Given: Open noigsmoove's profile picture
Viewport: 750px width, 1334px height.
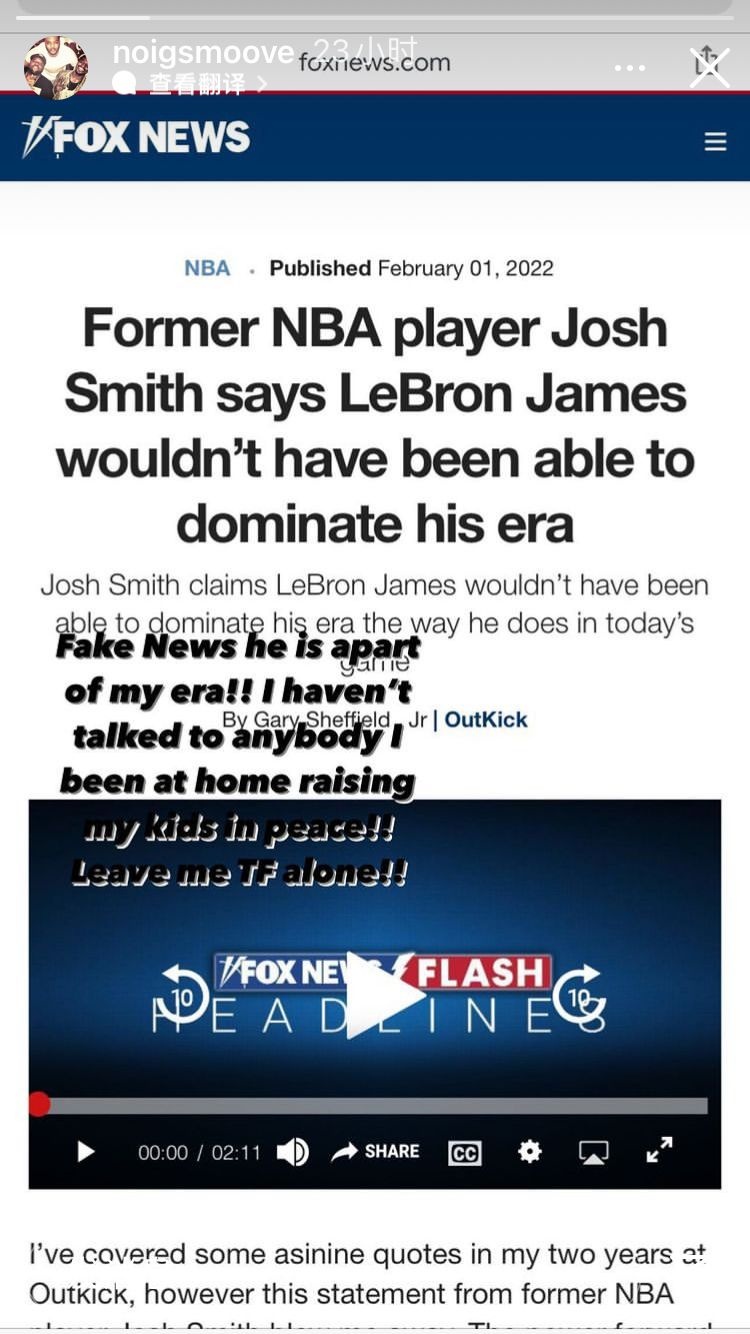Looking at the screenshot, I should 55,68.
